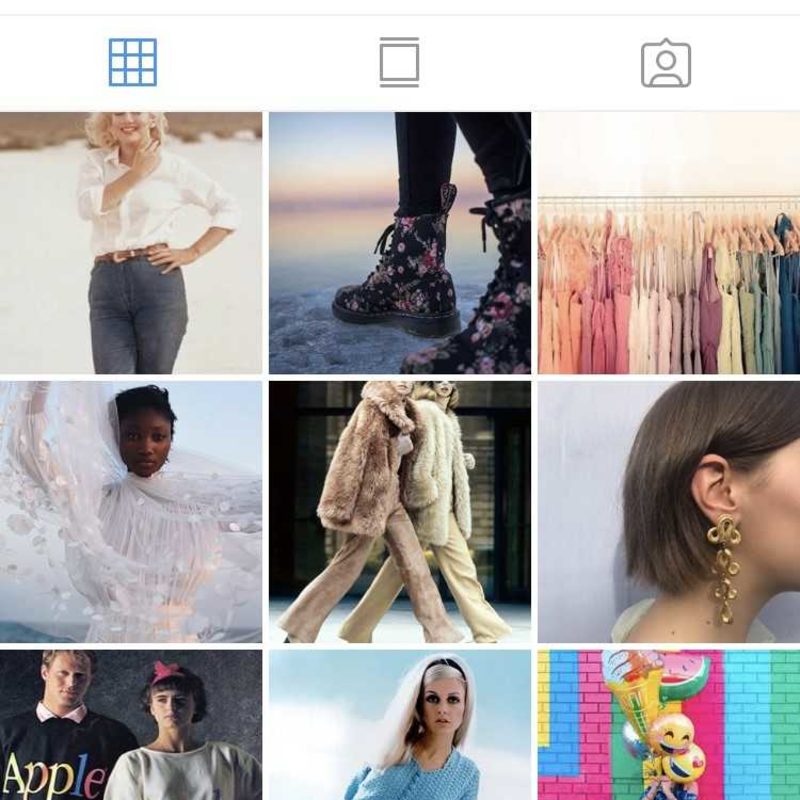The height and width of the screenshot is (800, 800).
Task: View the pastel clothing rack post
Action: click(x=668, y=242)
